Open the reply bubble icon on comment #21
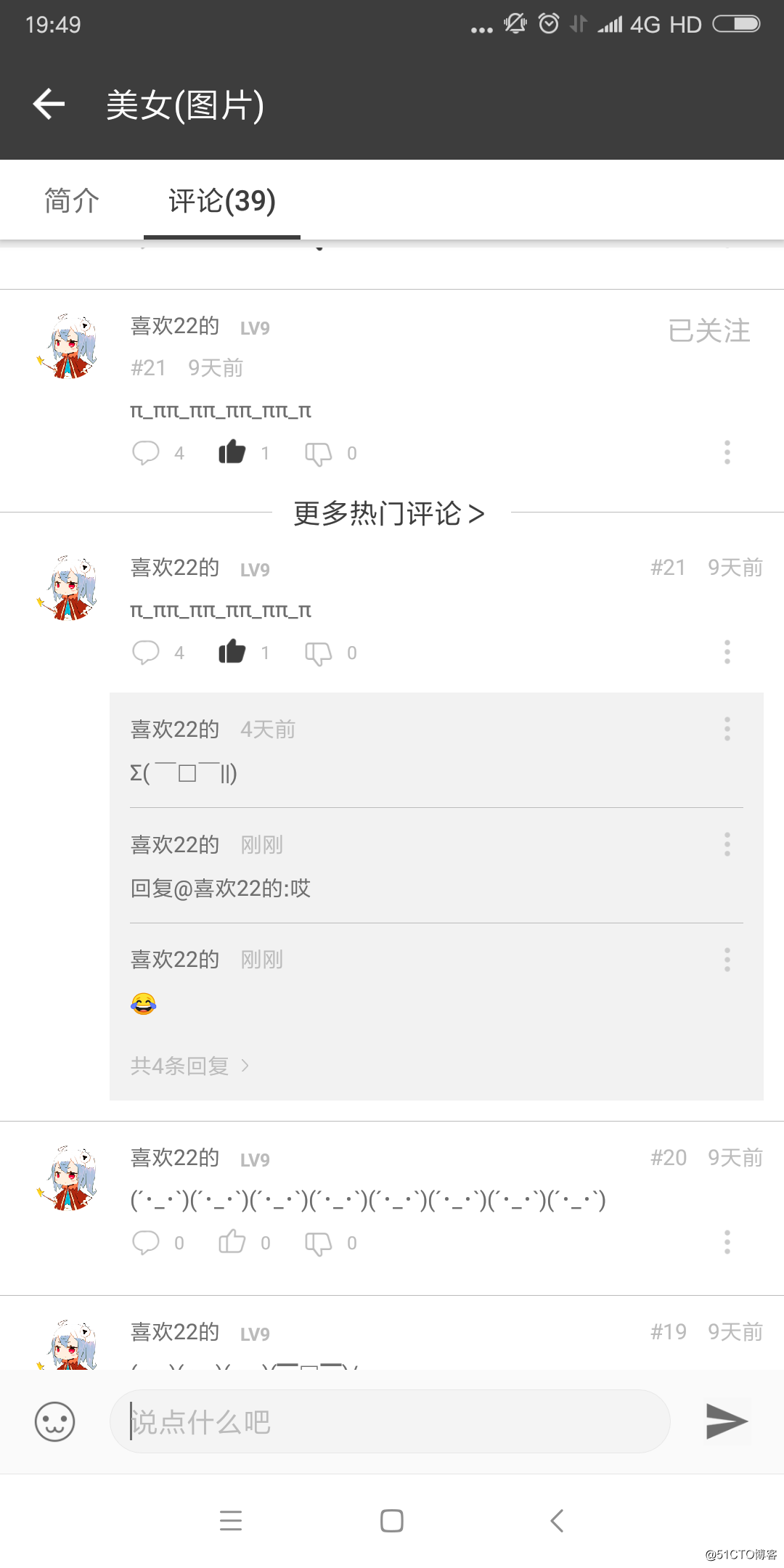Screen dimensions: 784x1568 tap(148, 452)
